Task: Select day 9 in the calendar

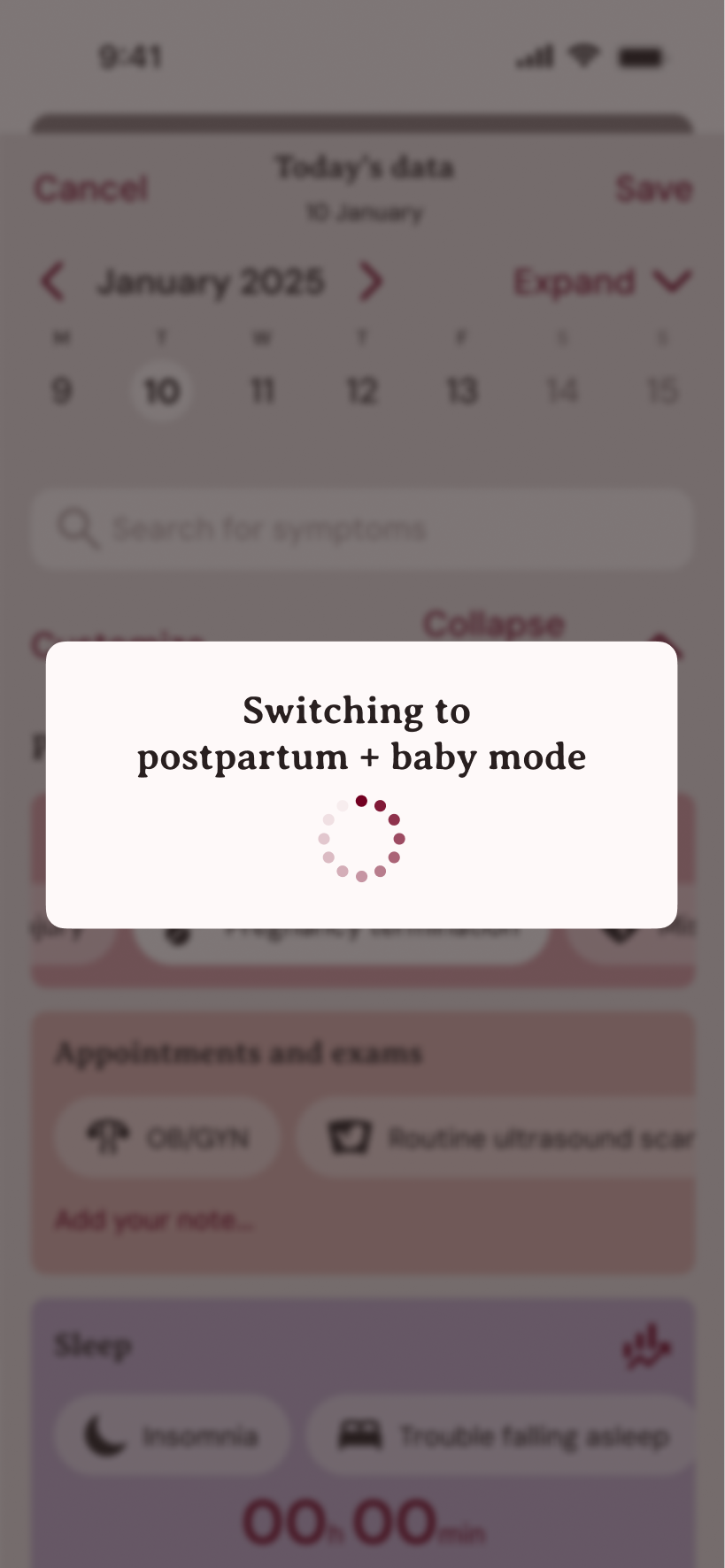Action: point(61,390)
